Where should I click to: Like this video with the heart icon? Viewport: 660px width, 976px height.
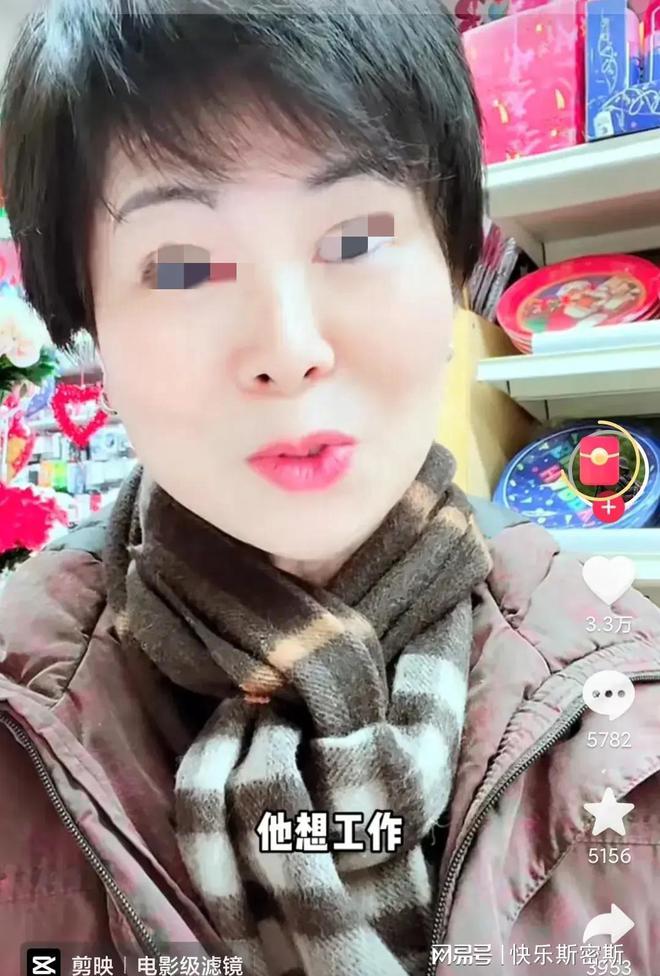pyautogui.click(x=608, y=581)
